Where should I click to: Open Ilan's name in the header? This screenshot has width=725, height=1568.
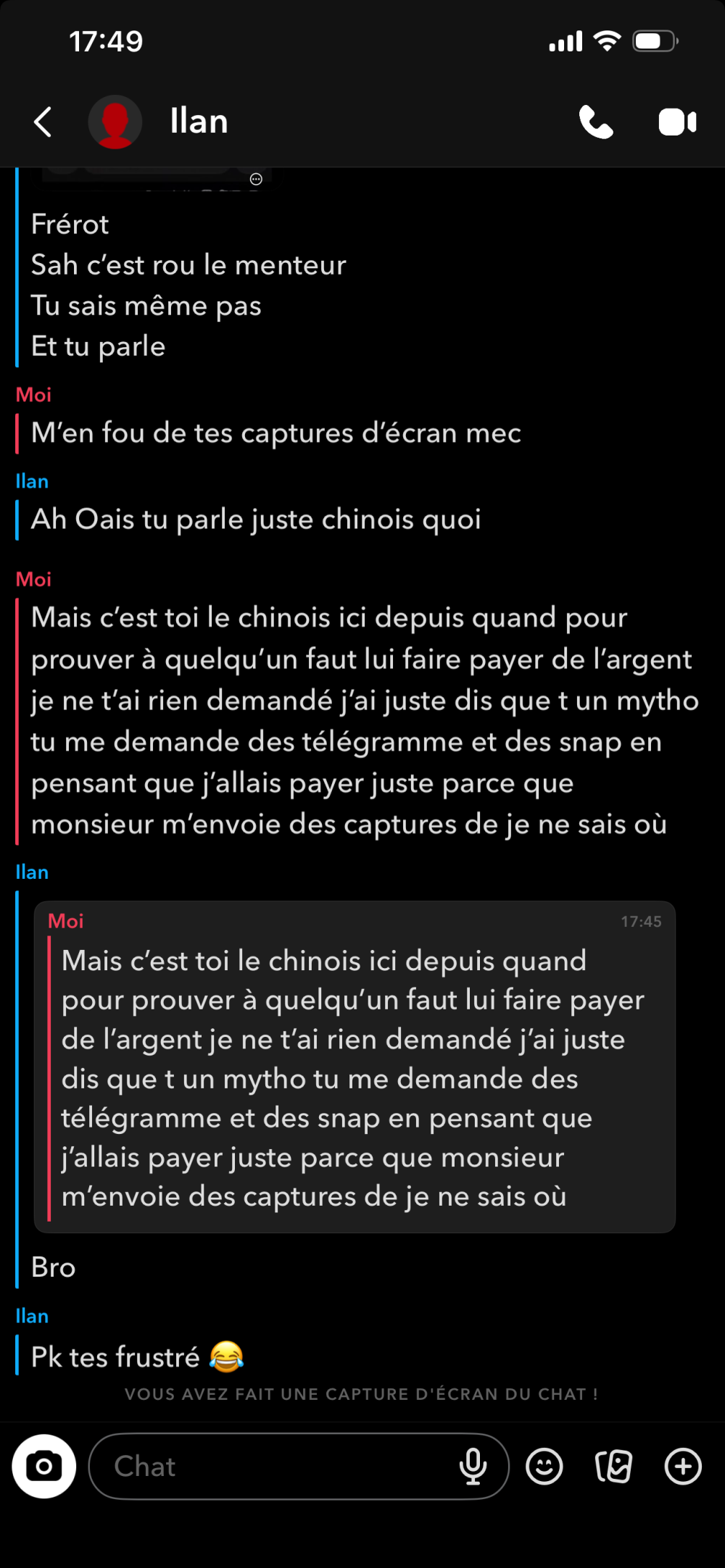(199, 122)
